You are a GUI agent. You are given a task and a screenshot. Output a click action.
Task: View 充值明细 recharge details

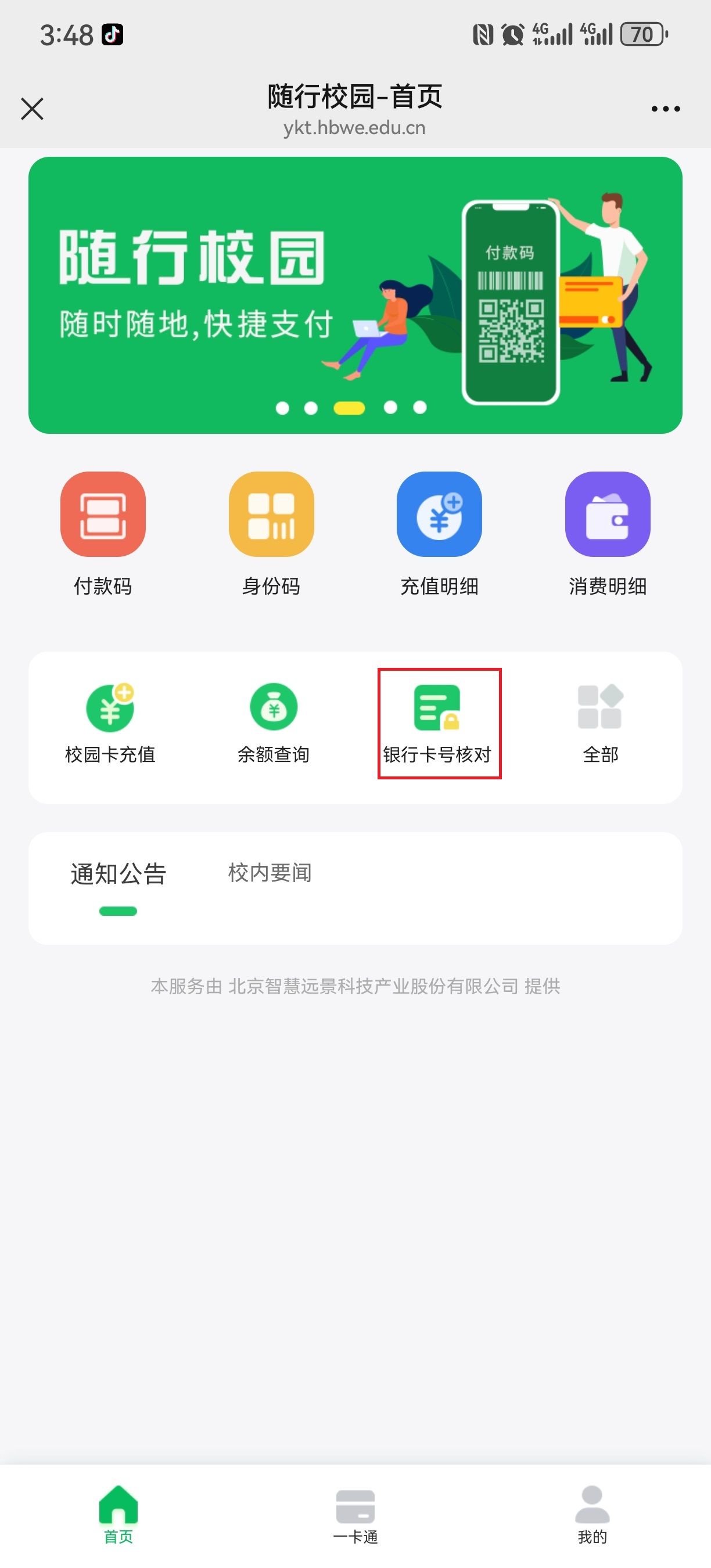coord(440,534)
